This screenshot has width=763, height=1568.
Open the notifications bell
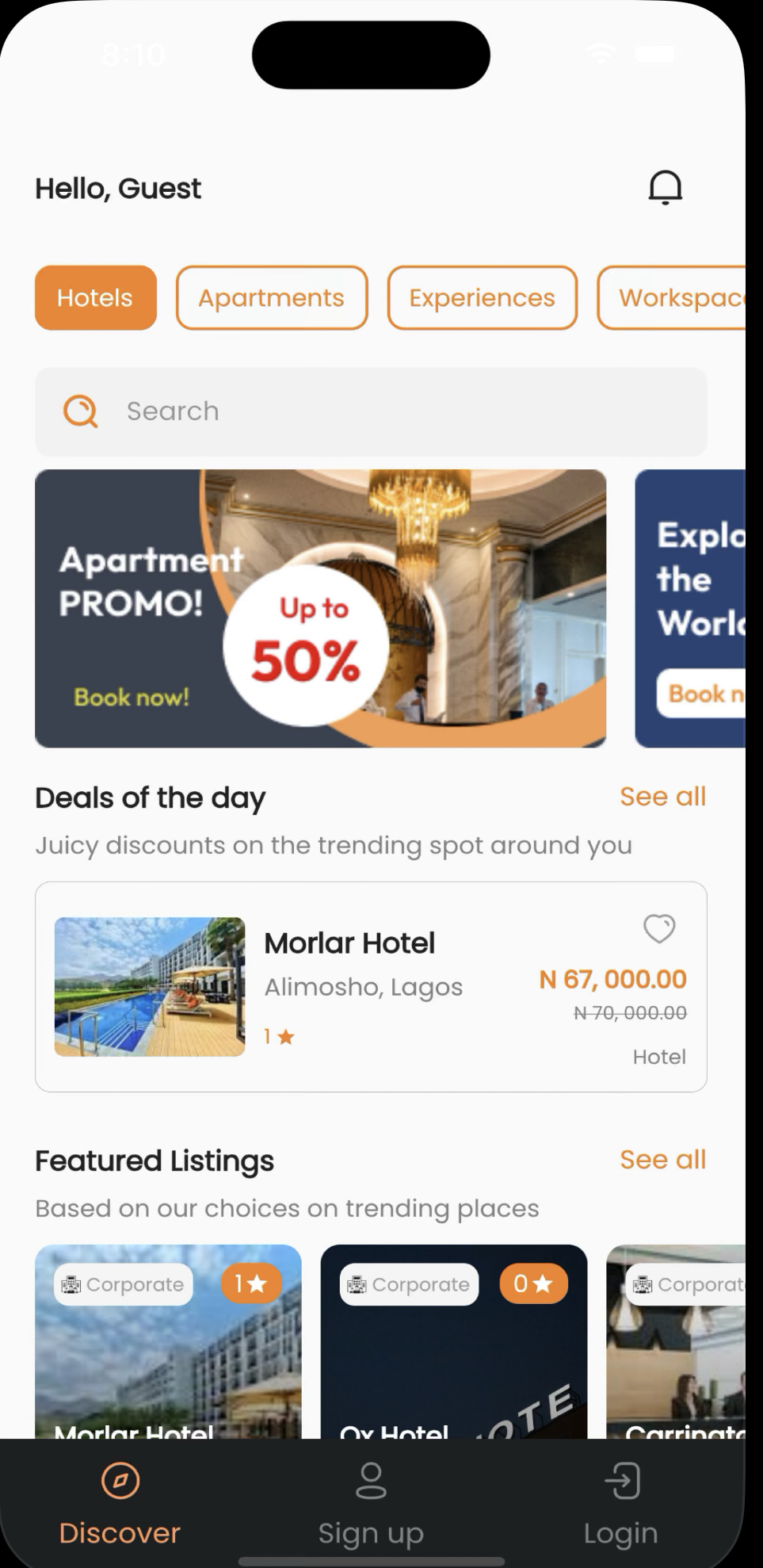pos(665,188)
